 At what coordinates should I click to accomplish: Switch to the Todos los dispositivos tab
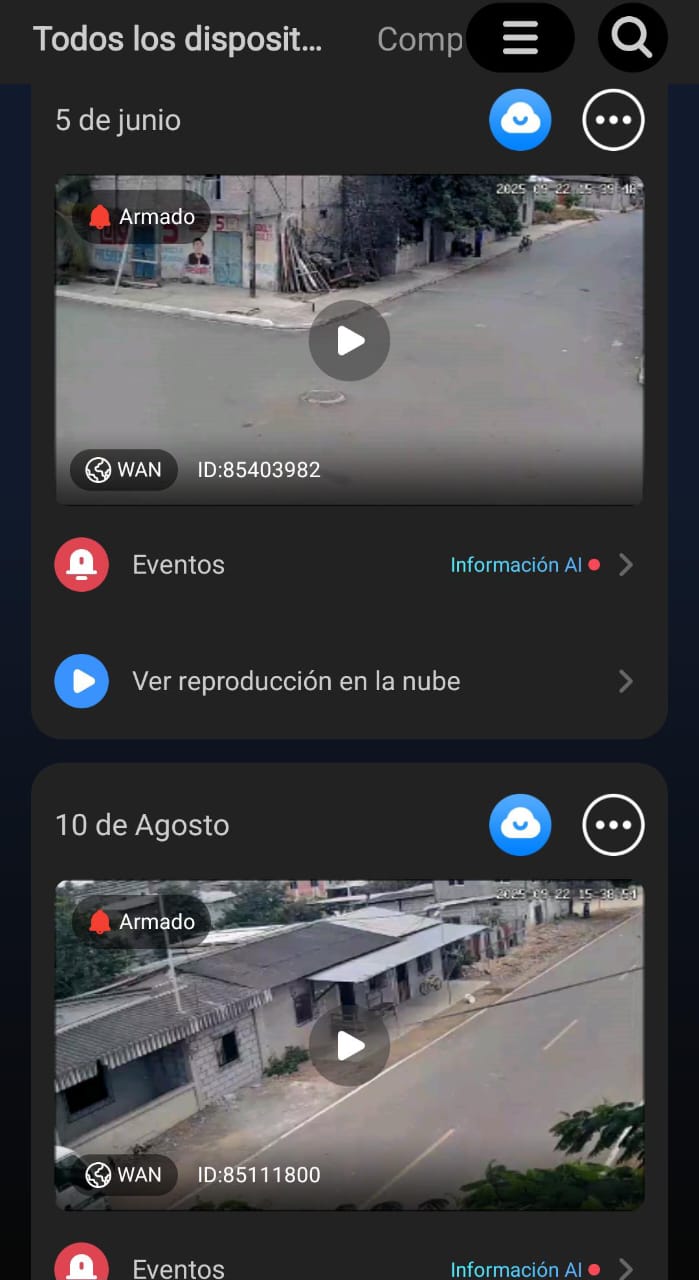[x=178, y=39]
